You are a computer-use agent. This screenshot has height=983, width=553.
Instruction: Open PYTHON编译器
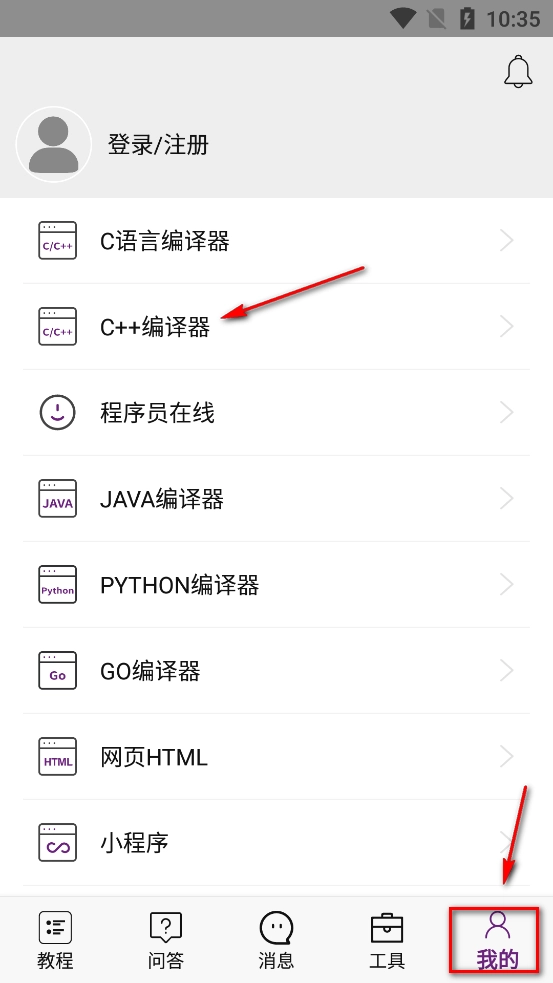click(276, 584)
